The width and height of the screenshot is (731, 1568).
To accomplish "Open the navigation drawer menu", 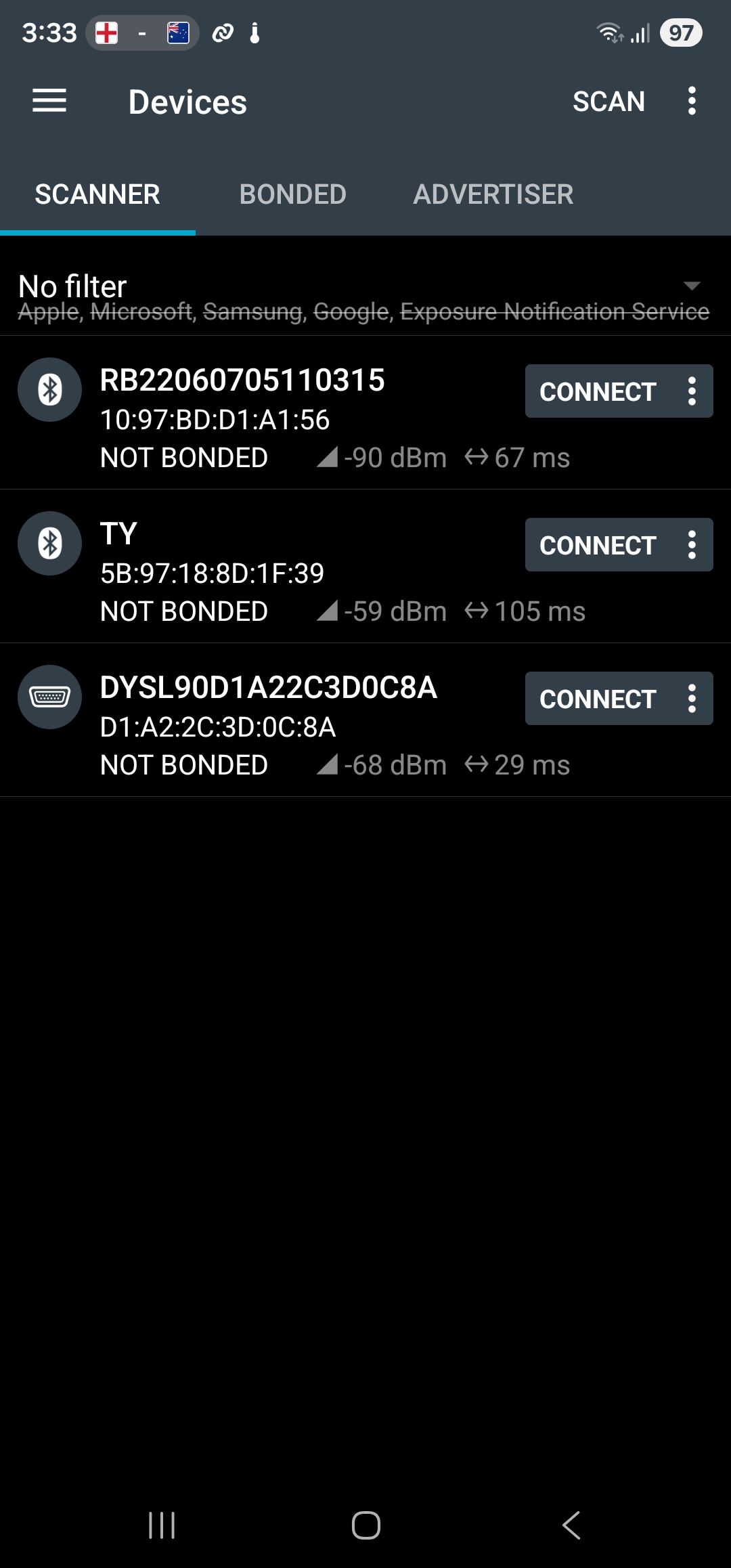I will click(49, 102).
